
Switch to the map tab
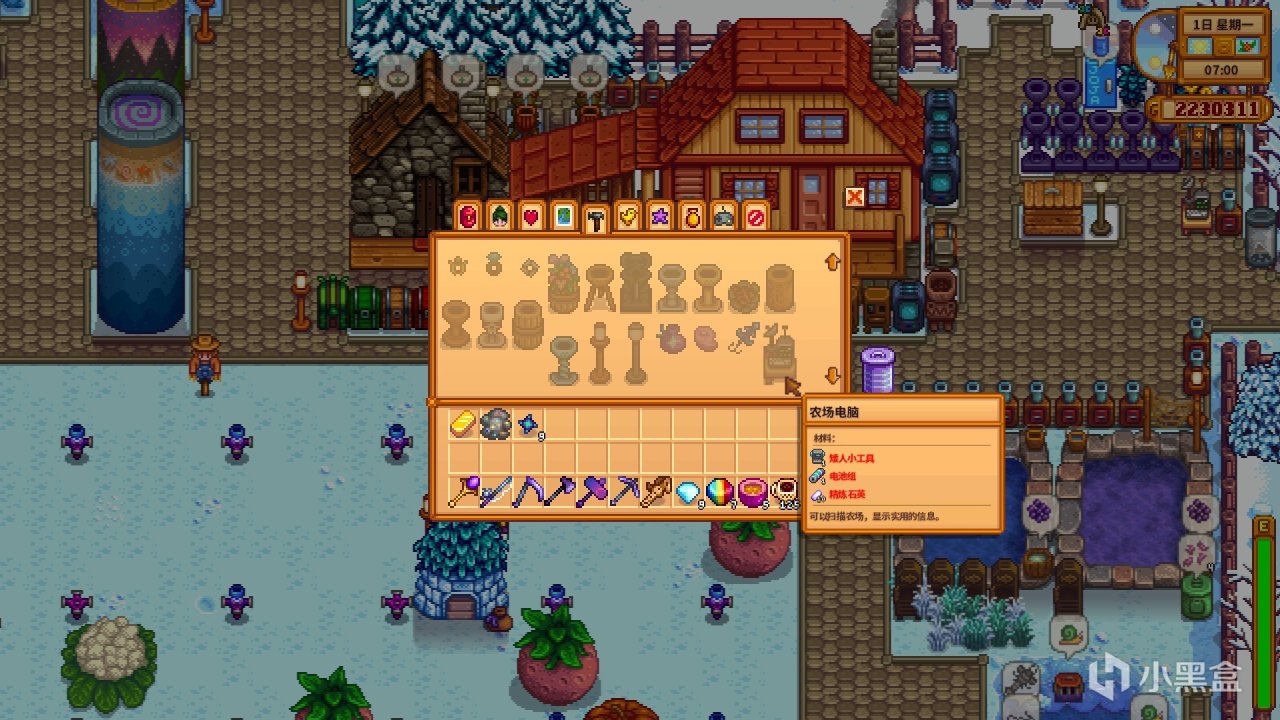coord(563,216)
